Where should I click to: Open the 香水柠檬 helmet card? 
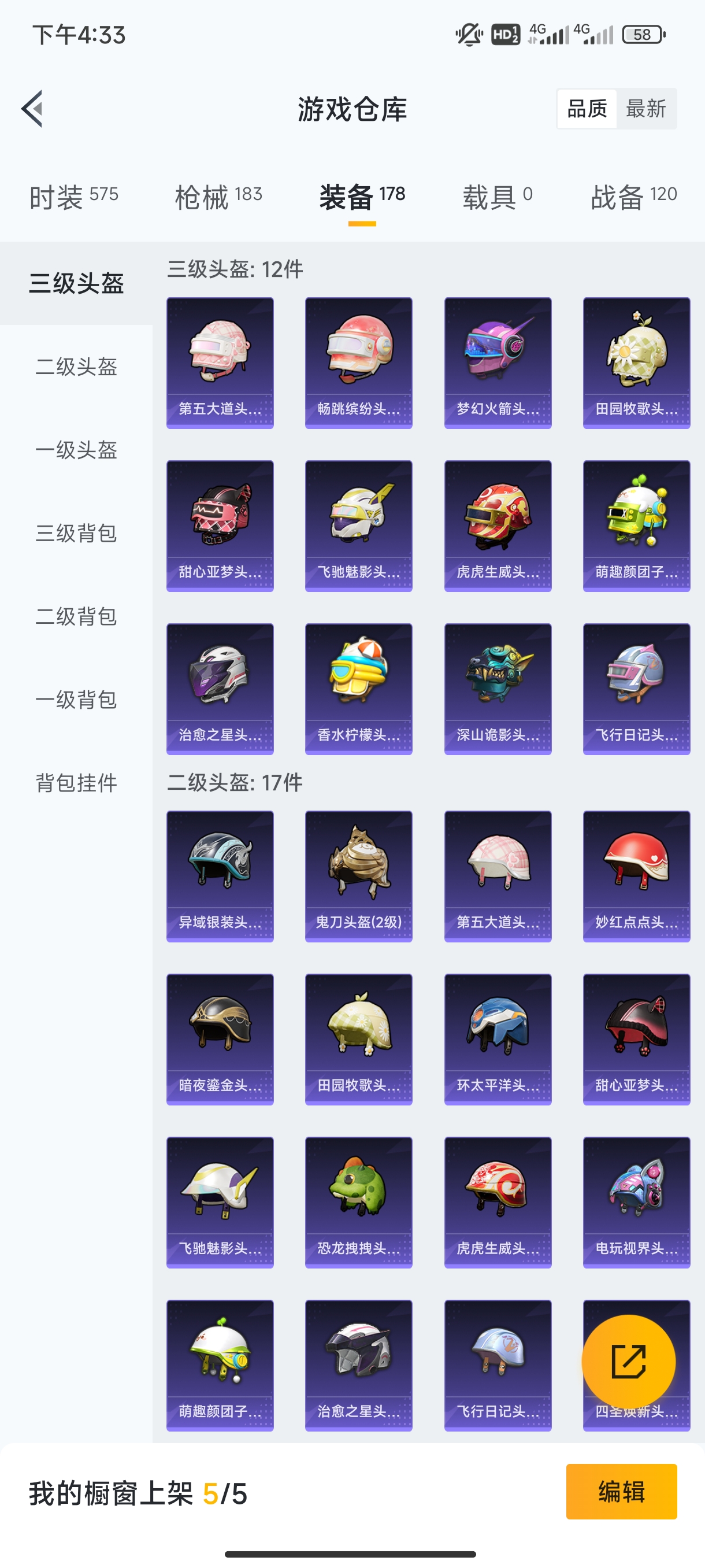(359, 689)
